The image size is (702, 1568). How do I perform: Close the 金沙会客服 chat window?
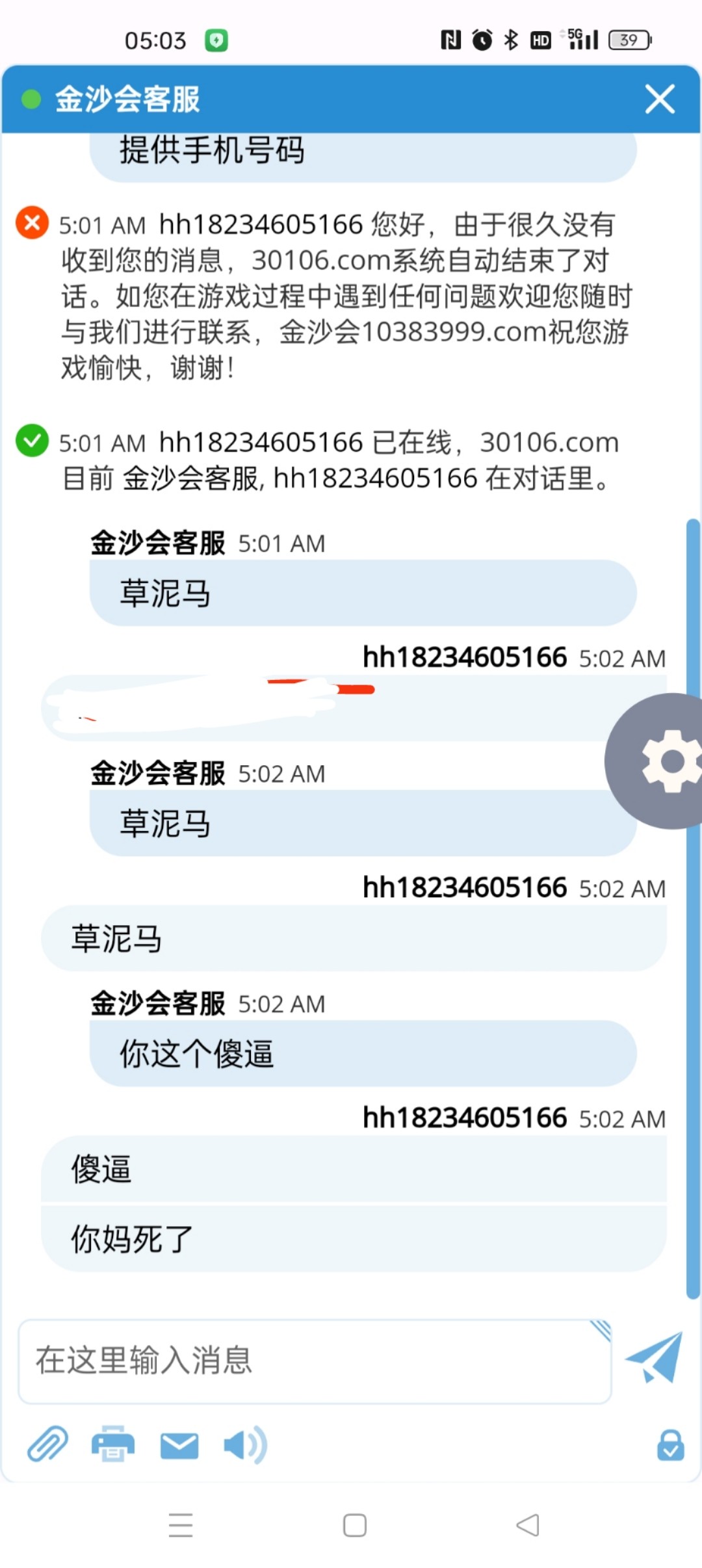click(x=660, y=99)
